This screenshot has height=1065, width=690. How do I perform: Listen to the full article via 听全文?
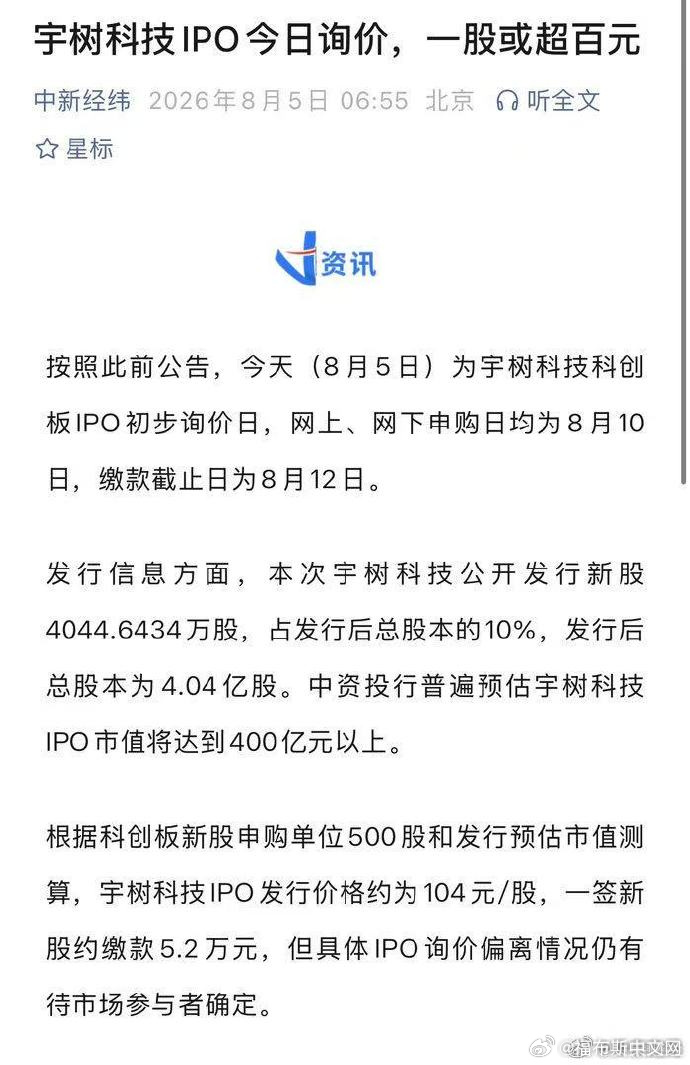[548, 101]
